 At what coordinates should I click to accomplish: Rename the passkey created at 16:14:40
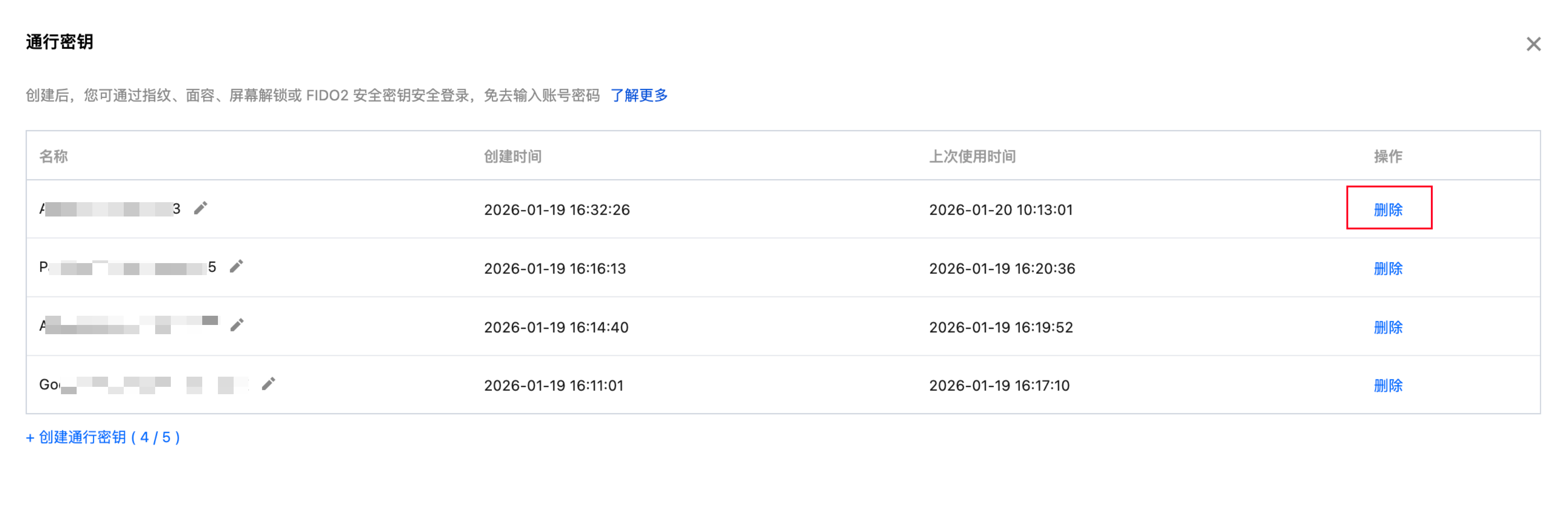(237, 325)
